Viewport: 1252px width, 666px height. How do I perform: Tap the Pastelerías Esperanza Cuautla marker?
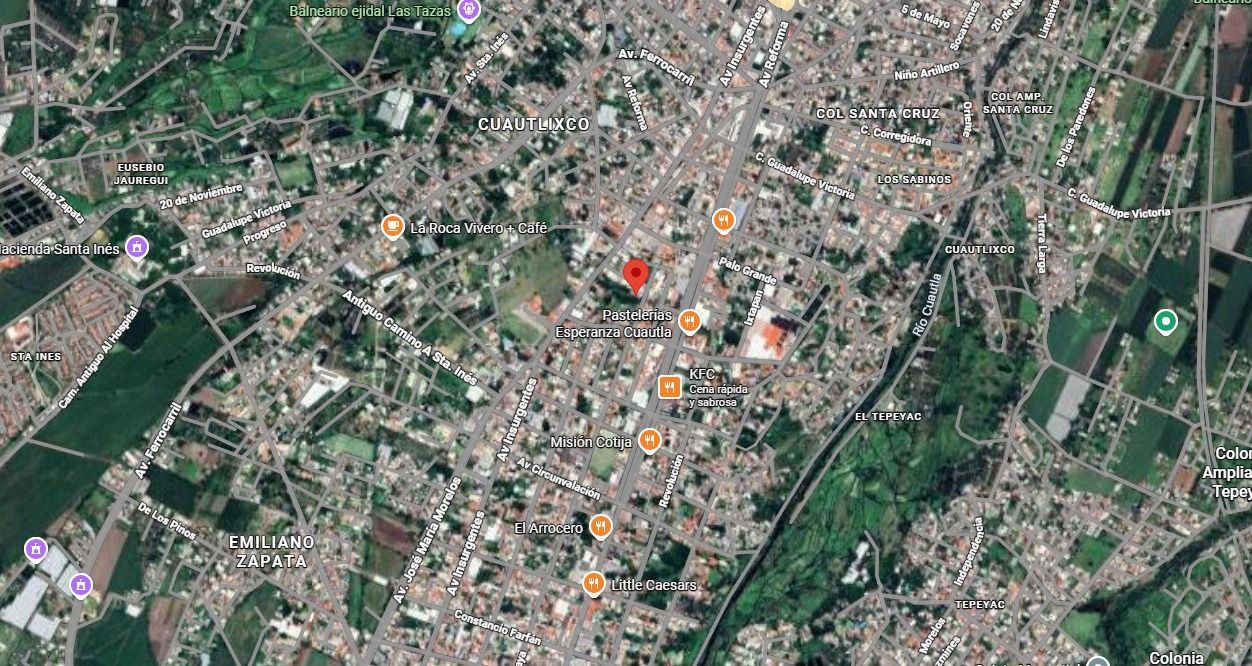[688, 320]
